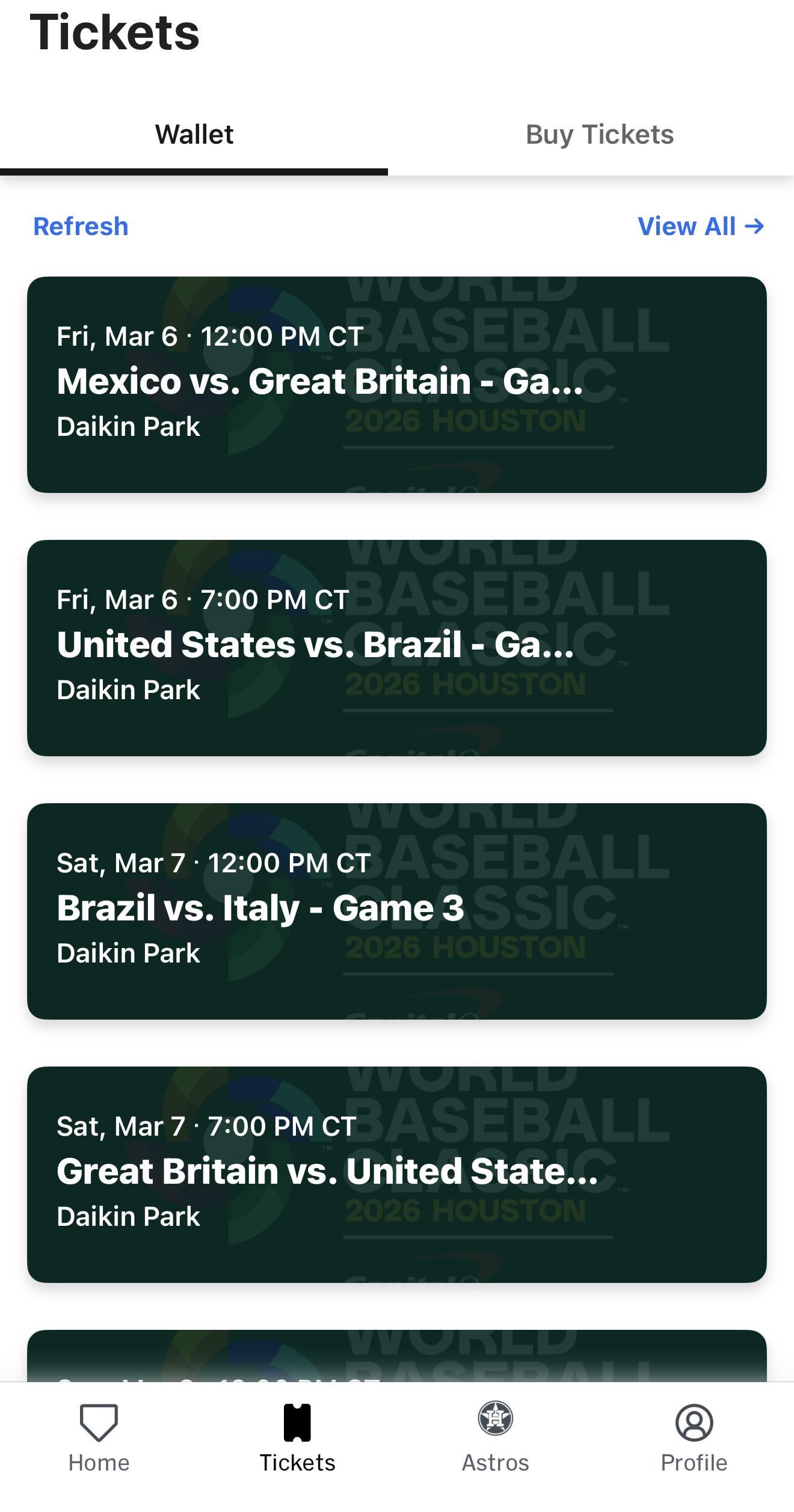
Task: Open the Profile tab
Action: [694, 1437]
